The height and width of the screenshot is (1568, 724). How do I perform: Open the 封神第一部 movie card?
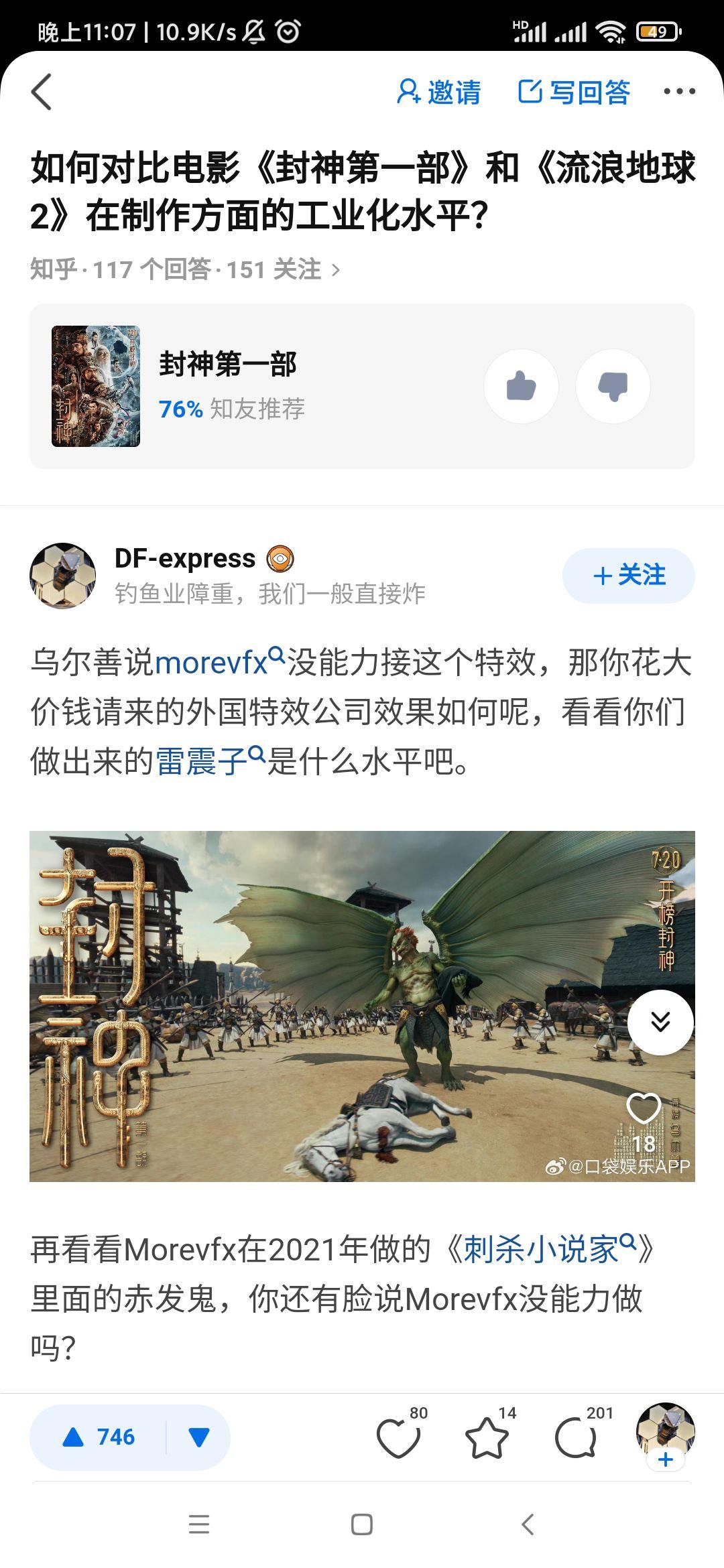pos(228,386)
